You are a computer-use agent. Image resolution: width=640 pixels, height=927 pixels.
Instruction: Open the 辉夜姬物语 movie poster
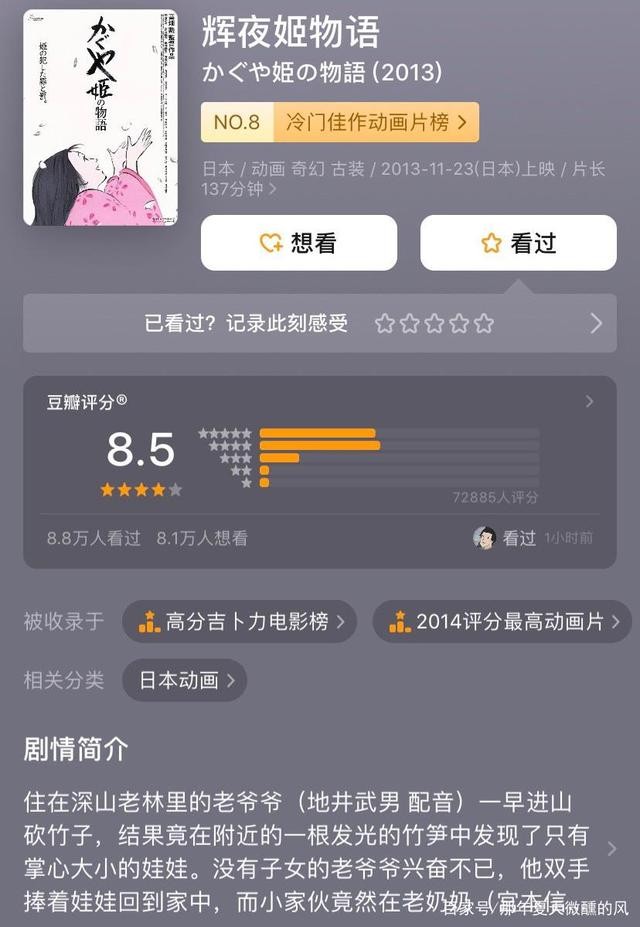point(100,117)
